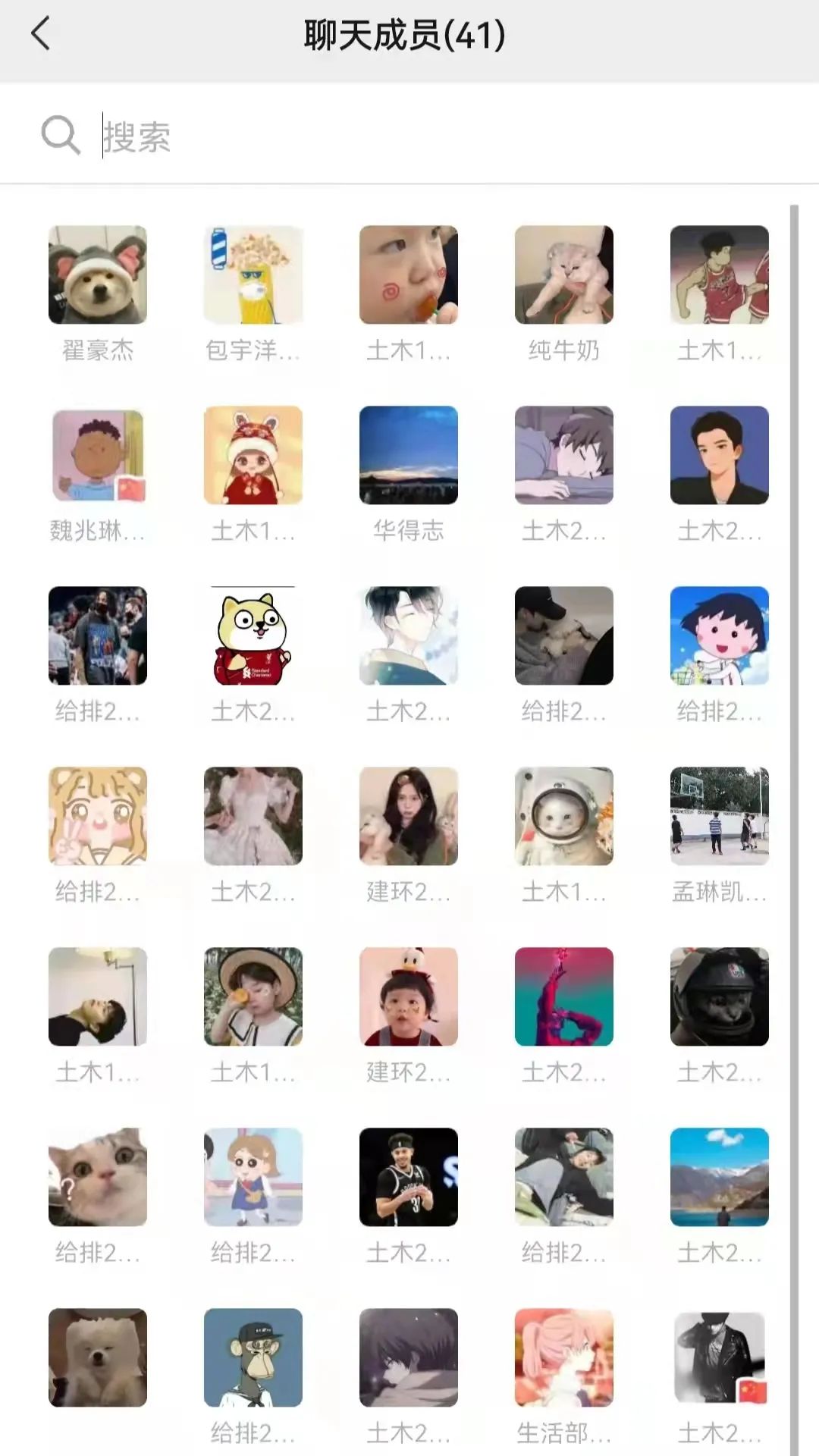Open member 魏兆琳's profile
The image size is (819, 1456).
click(x=98, y=456)
